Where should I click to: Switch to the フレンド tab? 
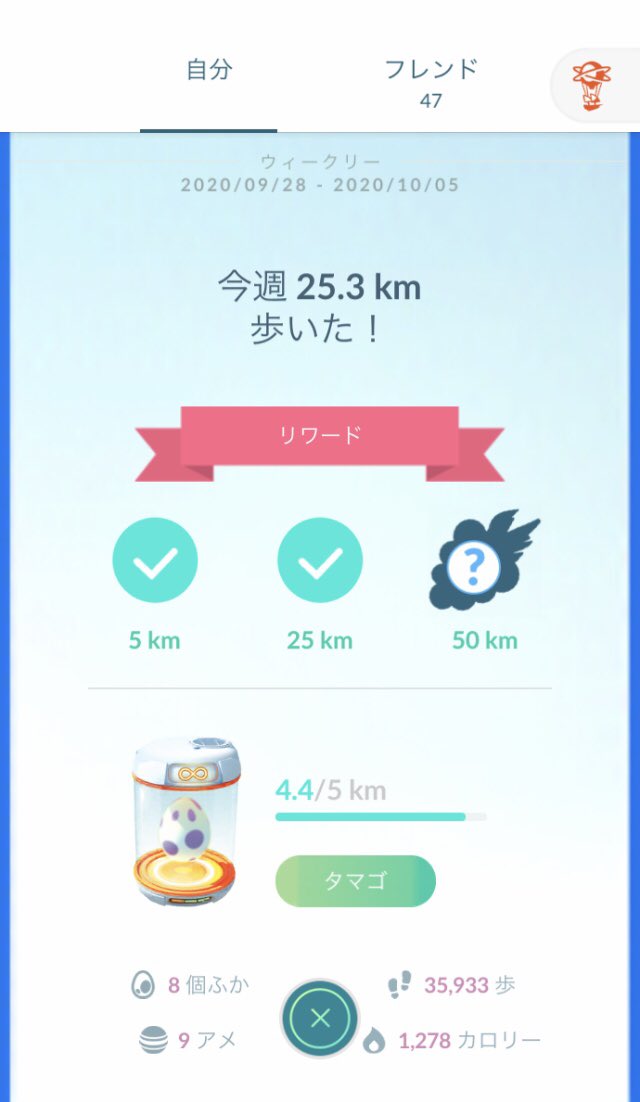(x=431, y=83)
